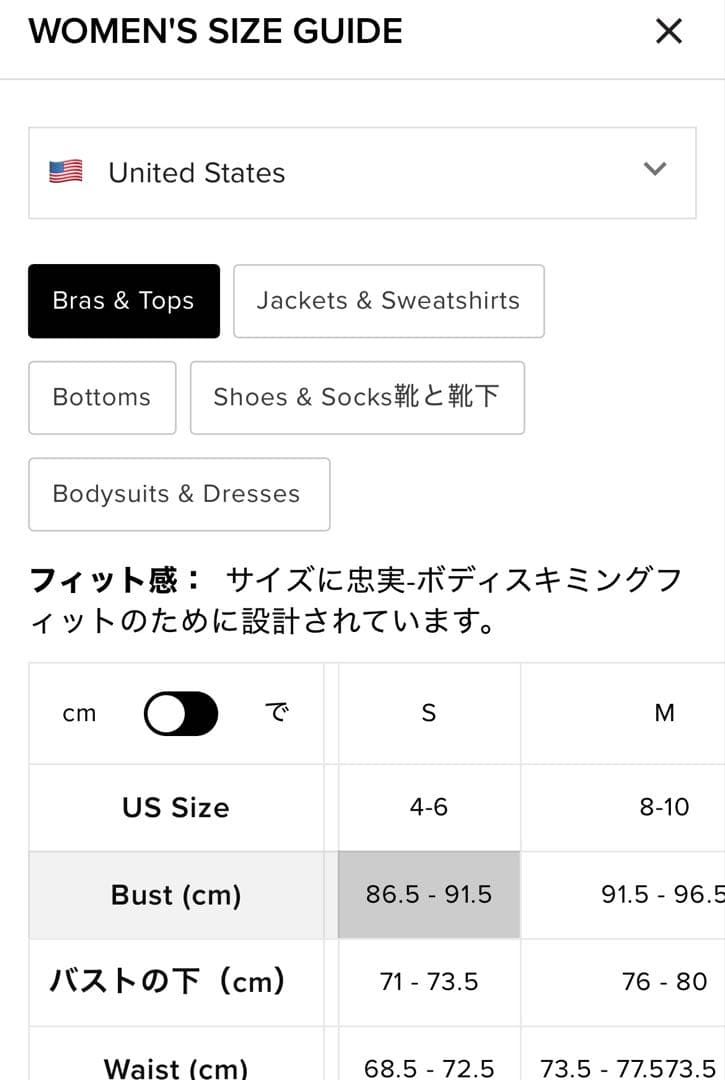This screenshot has height=1080, width=725.
Task: Open the United States country dropdown
Action: 362,172
